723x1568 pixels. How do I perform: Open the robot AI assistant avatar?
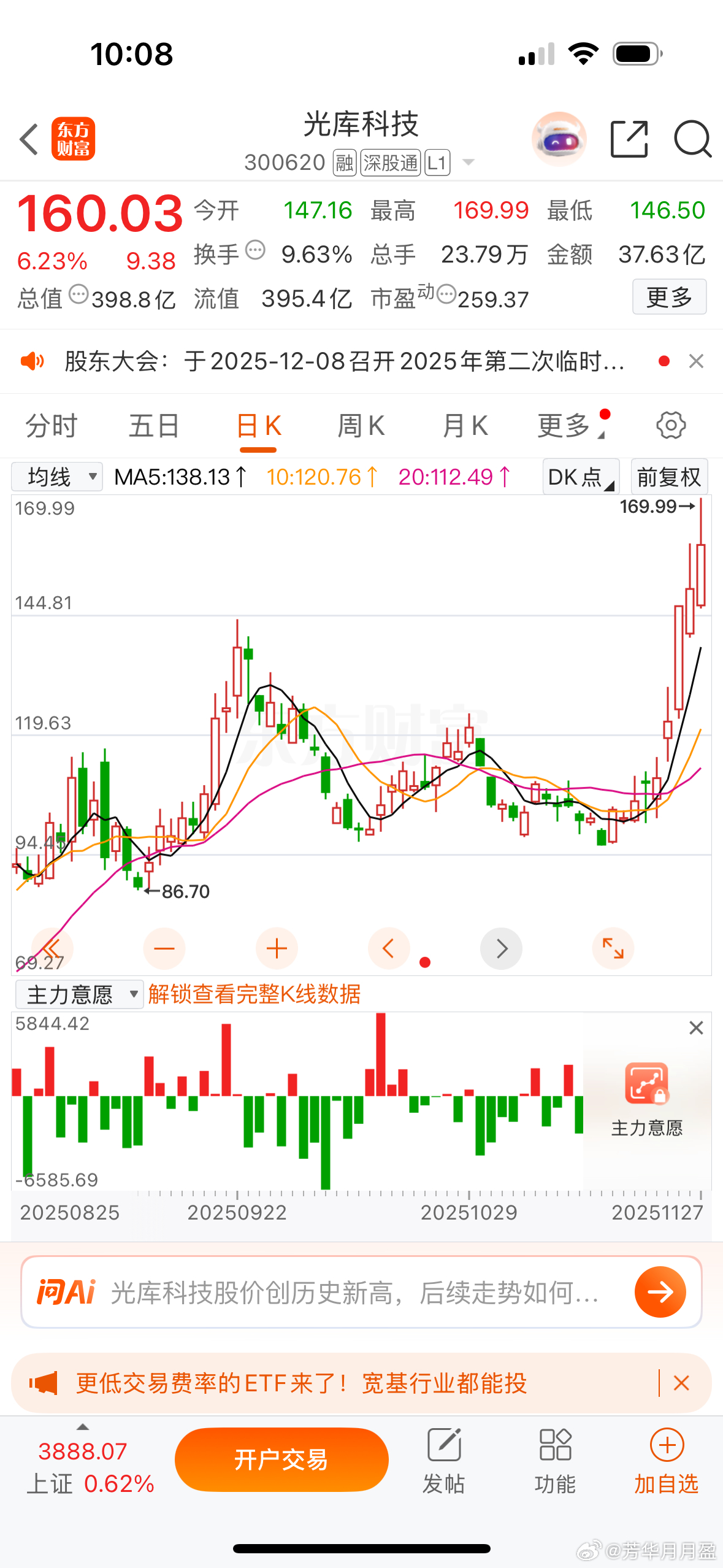pyautogui.click(x=559, y=139)
